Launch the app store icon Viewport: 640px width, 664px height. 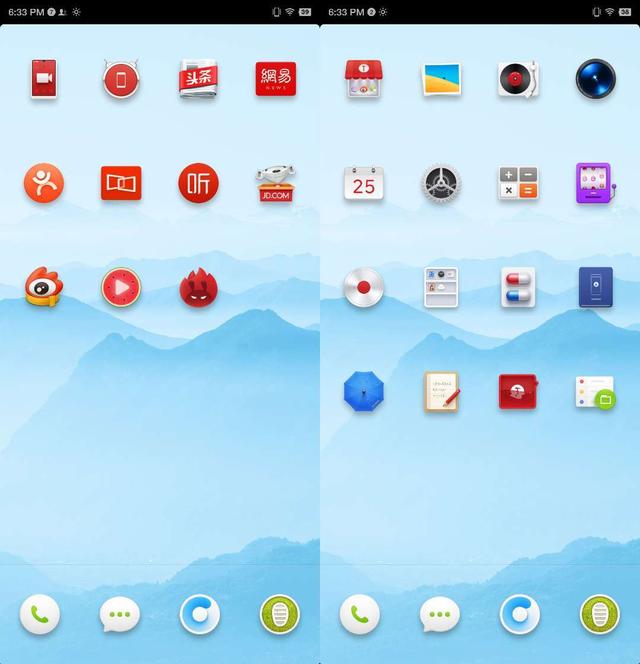click(364, 79)
